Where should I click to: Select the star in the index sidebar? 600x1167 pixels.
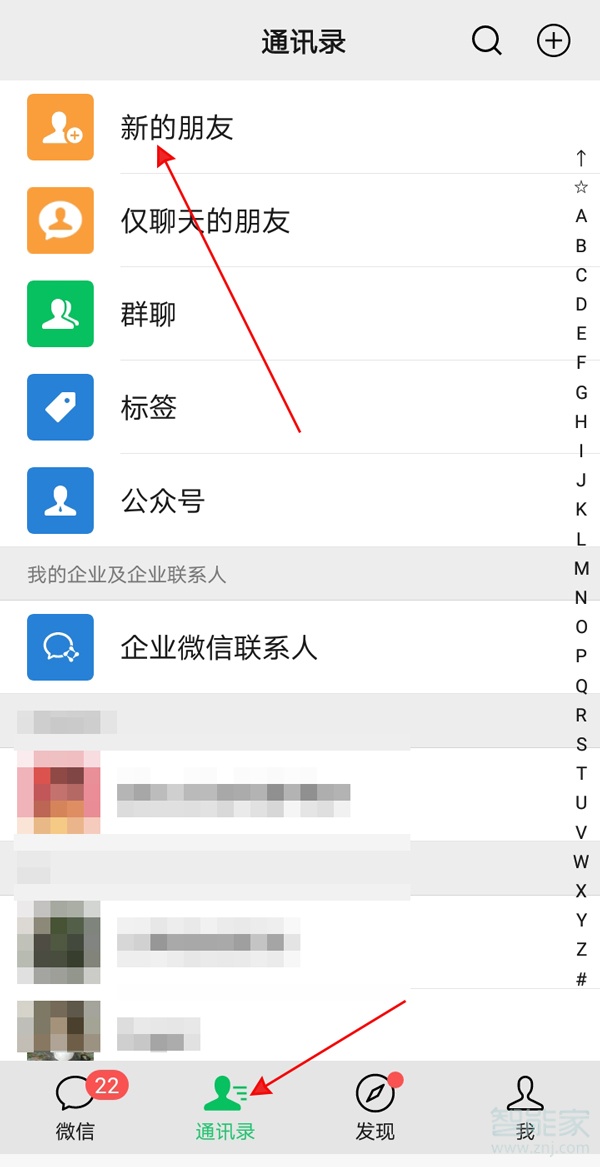pyautogui.click(x=581, y=187)
